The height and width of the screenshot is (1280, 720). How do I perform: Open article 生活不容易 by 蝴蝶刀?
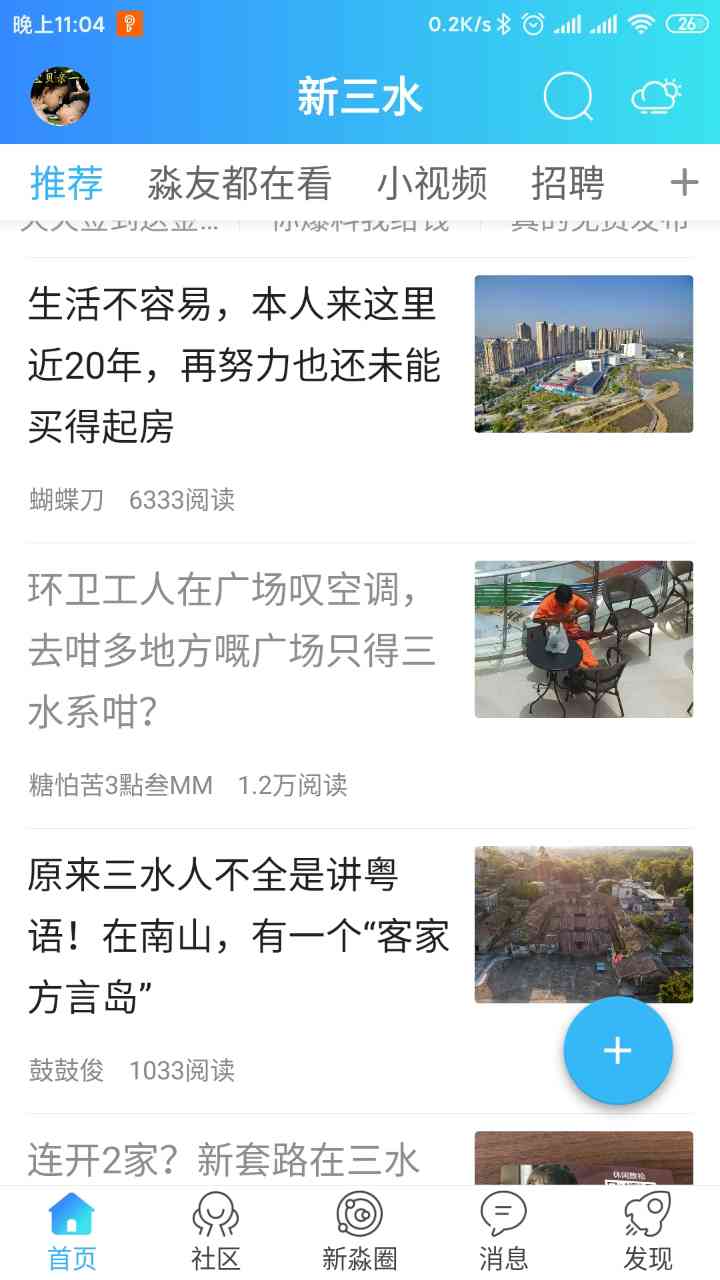pos(235,365)
